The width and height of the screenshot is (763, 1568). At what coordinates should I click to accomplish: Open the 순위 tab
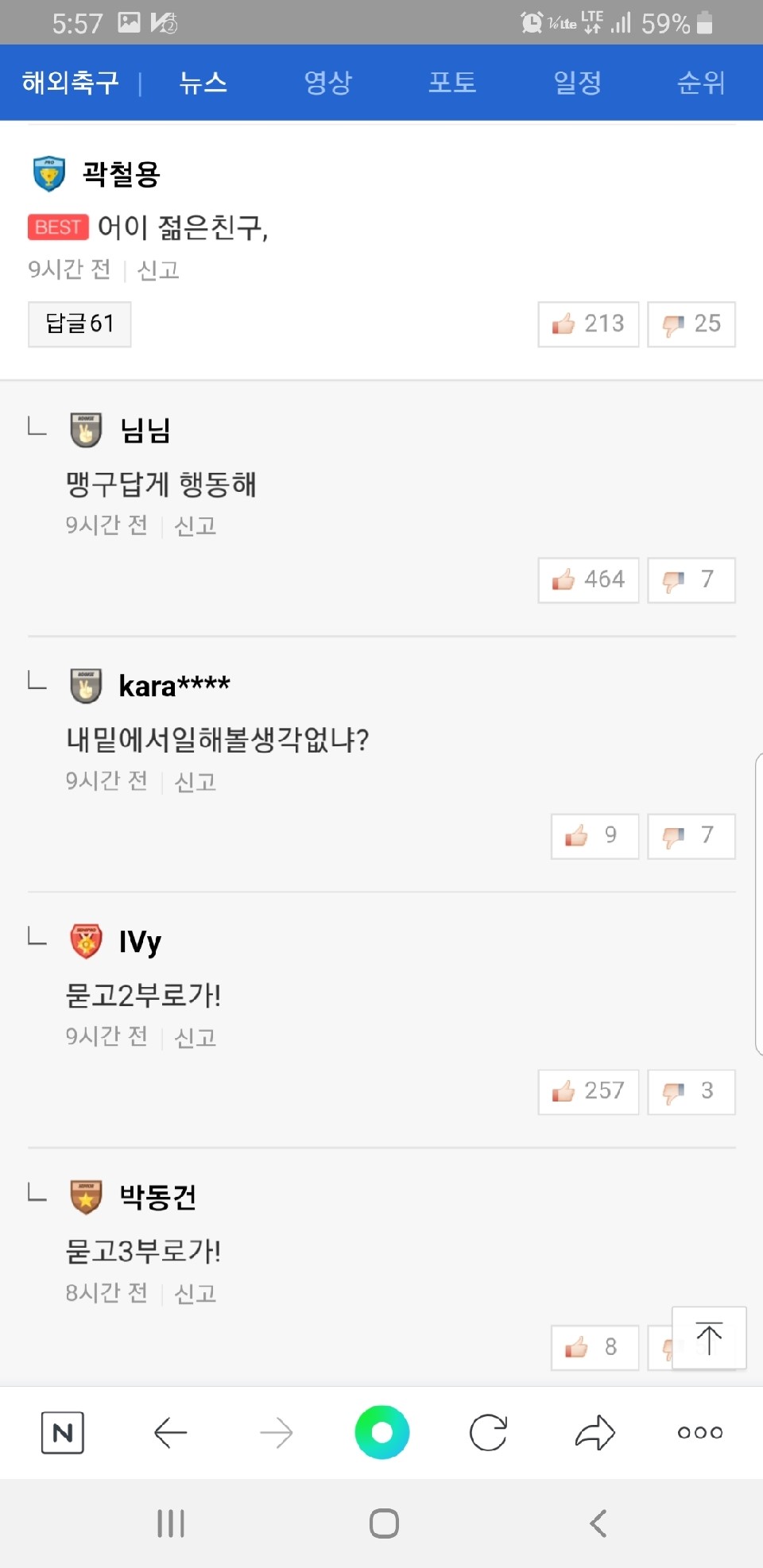701,83
